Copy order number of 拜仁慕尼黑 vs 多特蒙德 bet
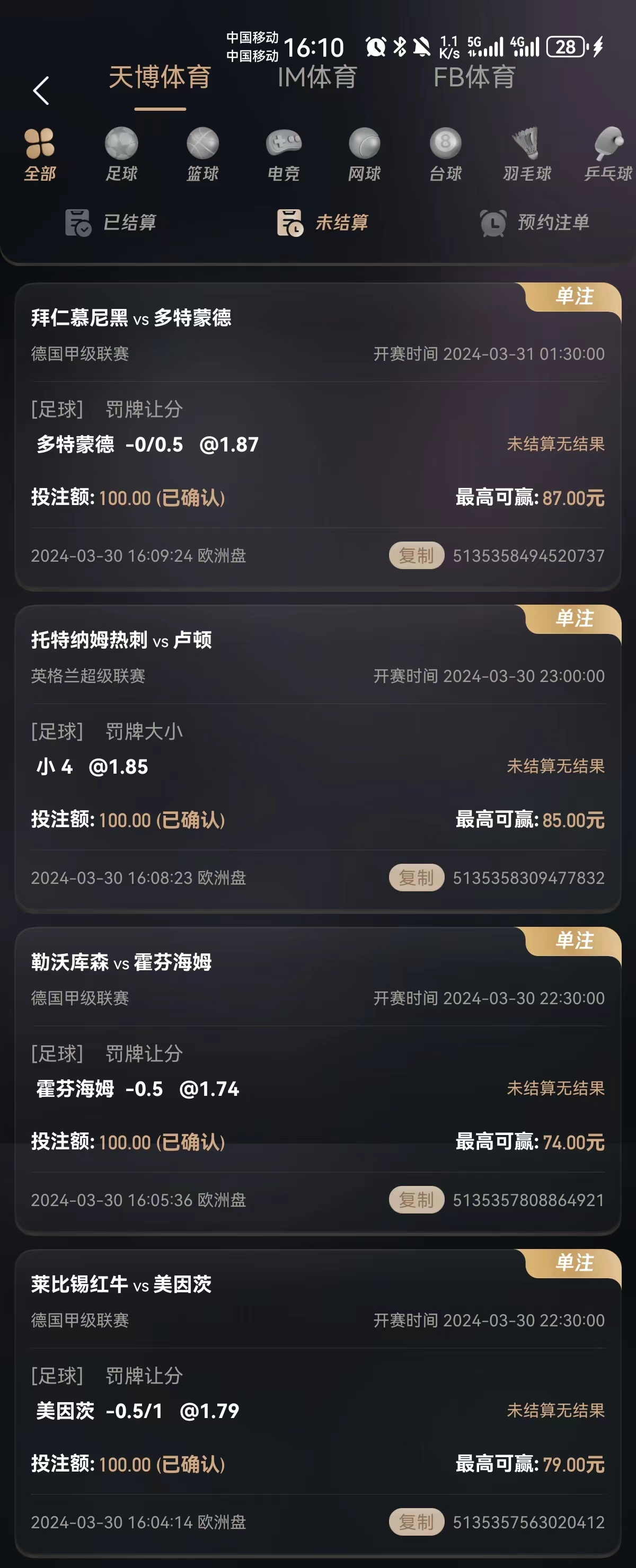 [416, 556]
